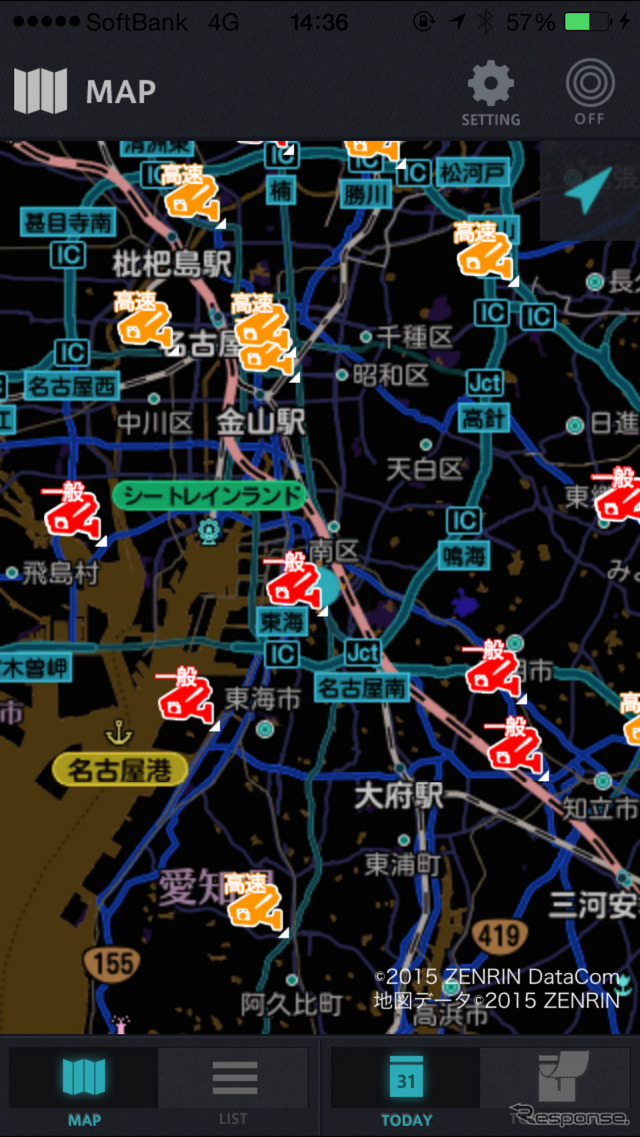Toggle the OFF radar button
This screenshot has width=640, height=1137.
tap(589, 93)
